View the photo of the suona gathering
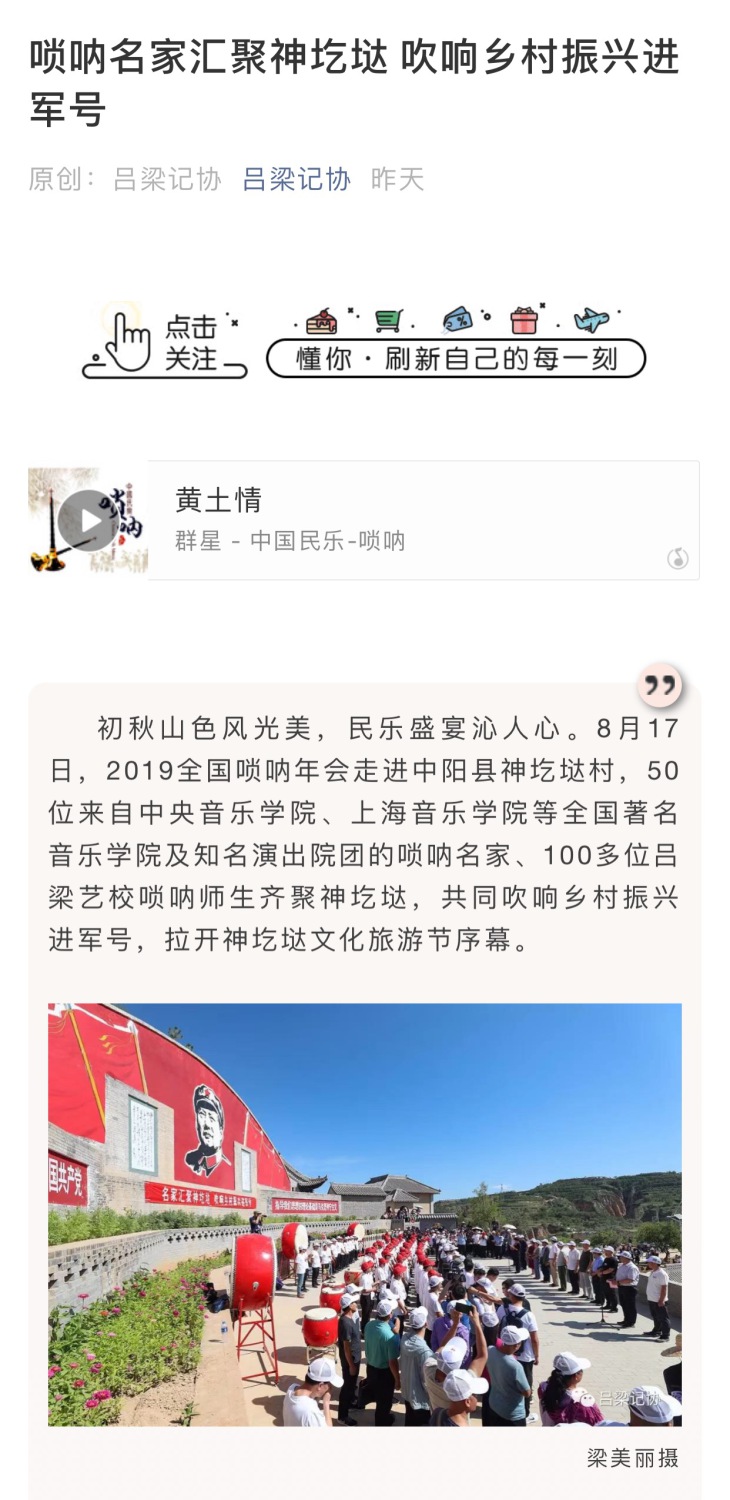This screenshot has width=730, height=1500. click(365, 1214)
